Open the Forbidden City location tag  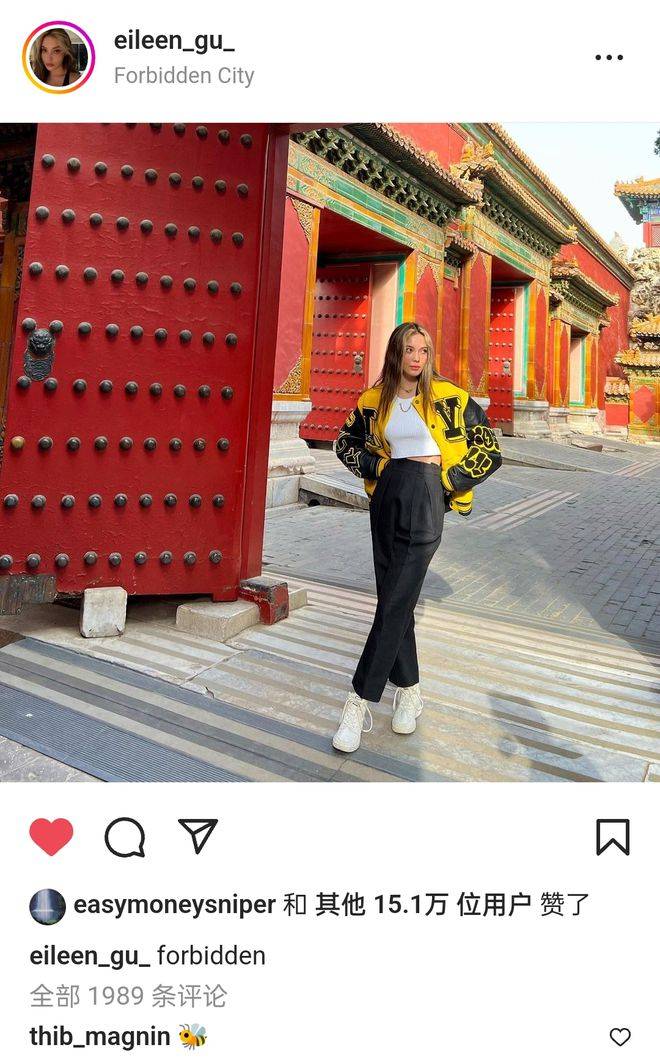[x=183, y=76]
